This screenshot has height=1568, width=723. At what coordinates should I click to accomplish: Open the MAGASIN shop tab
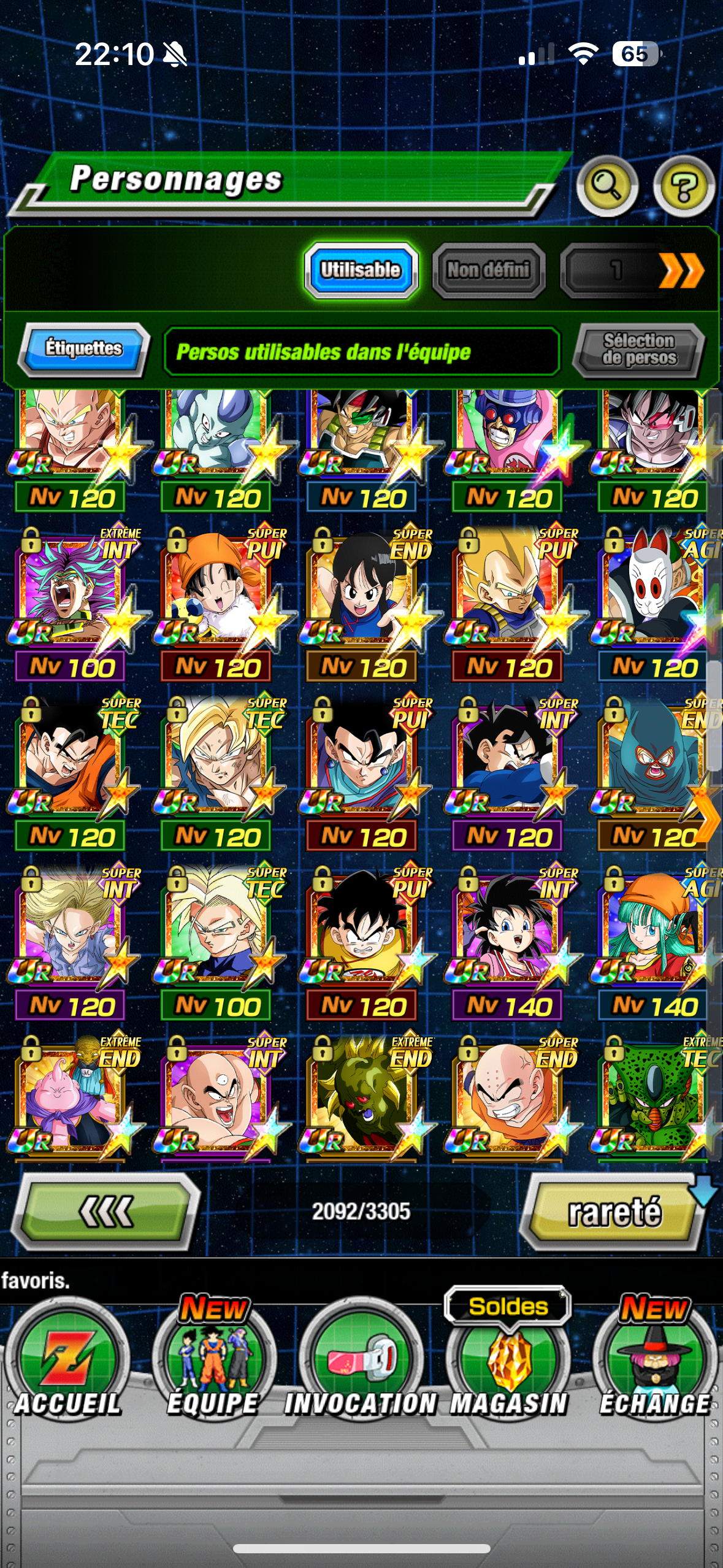point(508,1368)
